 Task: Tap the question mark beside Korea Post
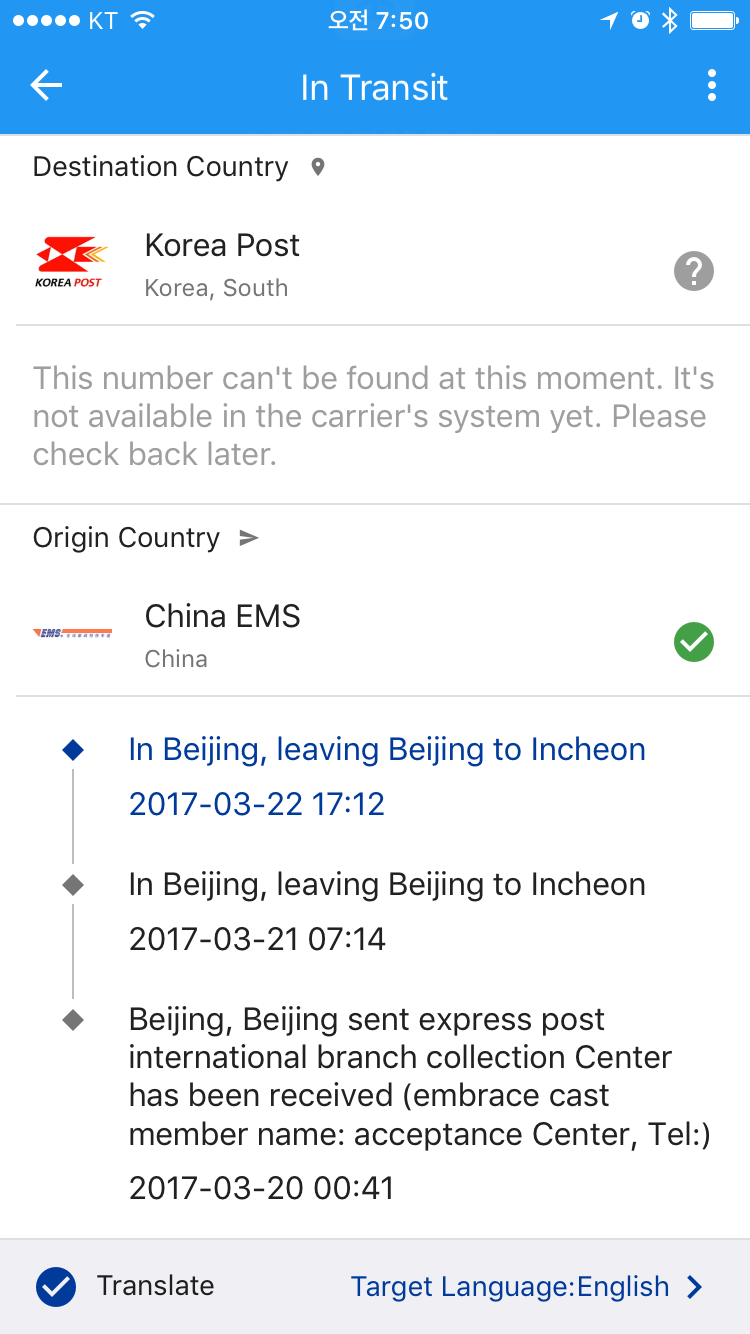click(693, 271)
